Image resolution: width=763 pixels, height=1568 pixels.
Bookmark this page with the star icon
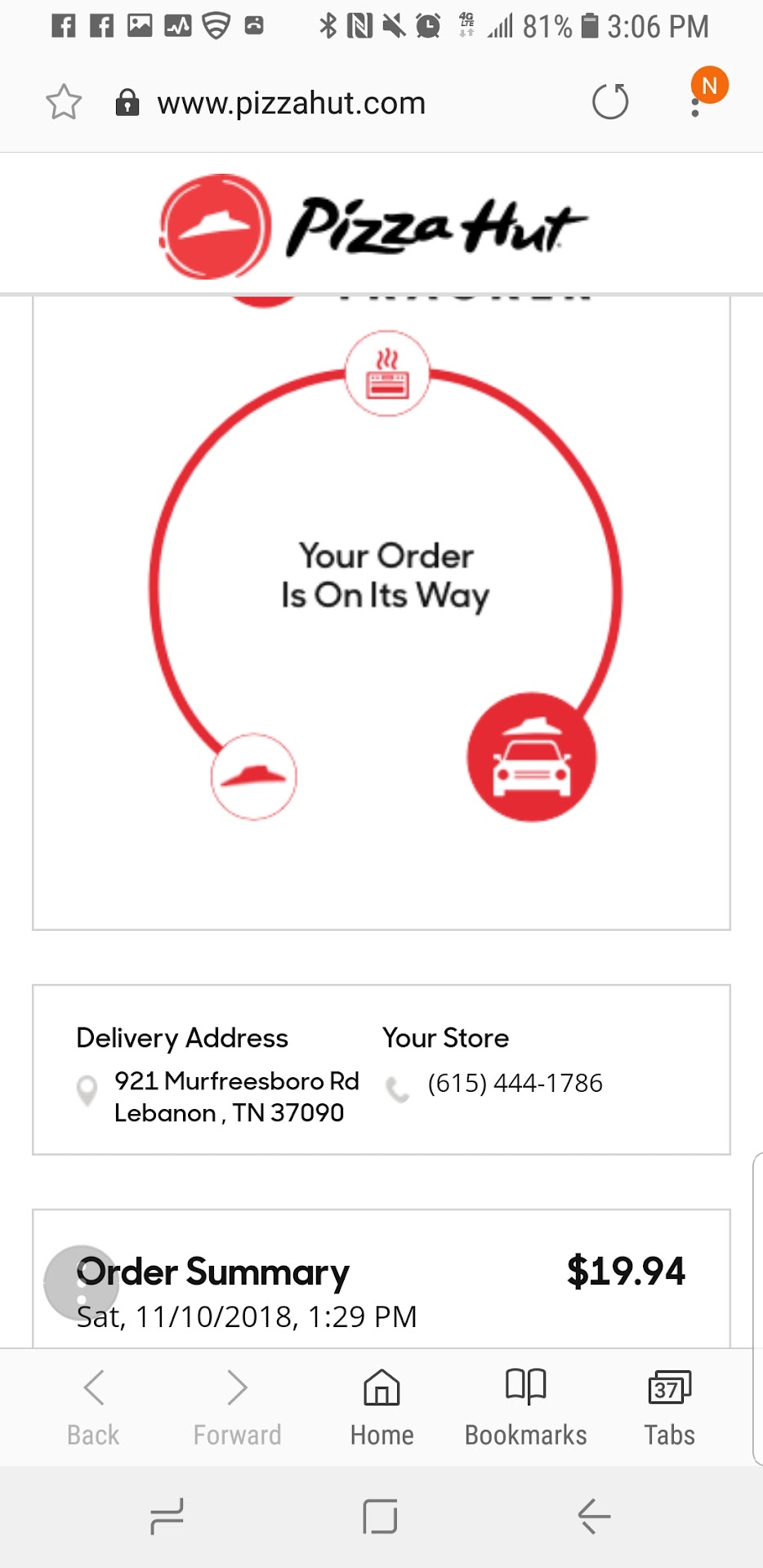click(64, 103)
